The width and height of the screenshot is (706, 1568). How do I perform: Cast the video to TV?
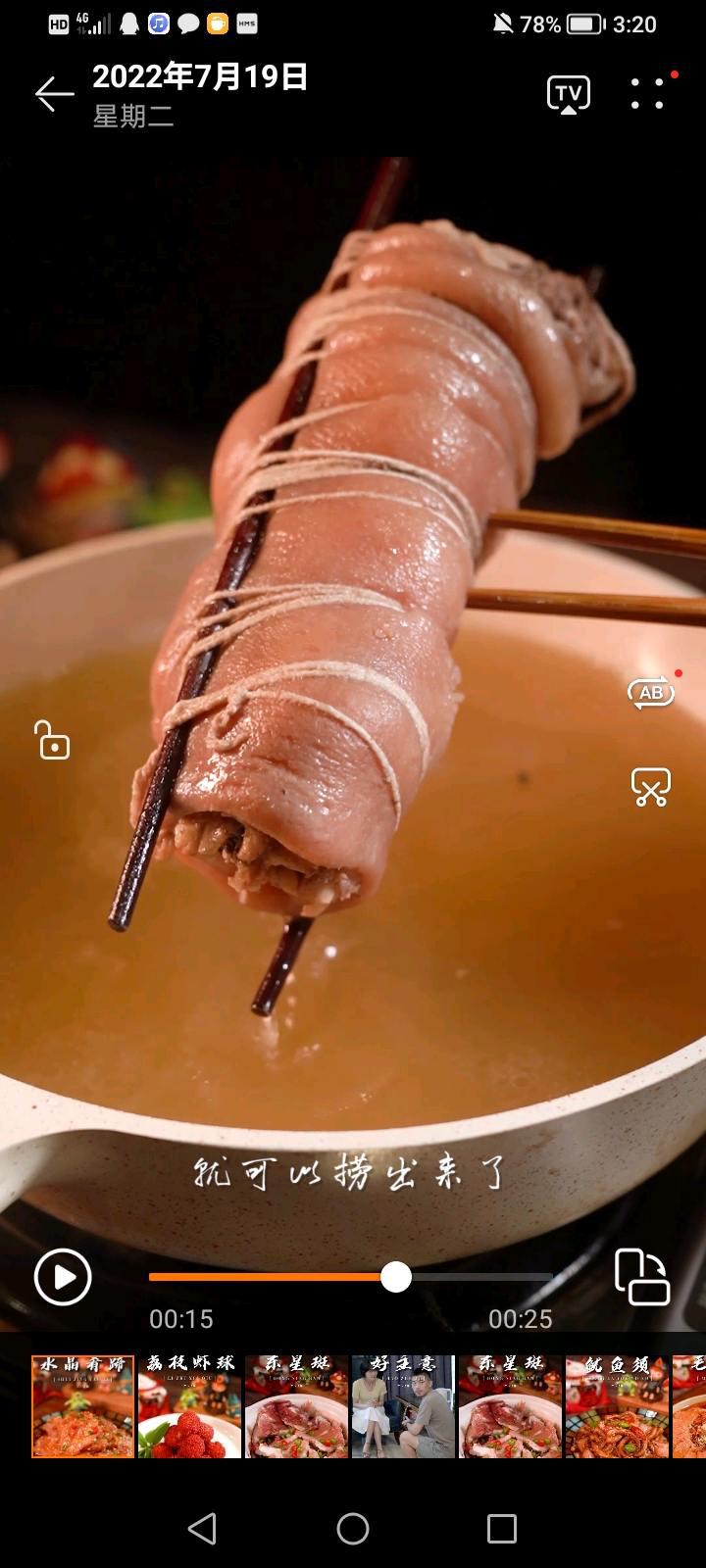[x=569, y=95]
